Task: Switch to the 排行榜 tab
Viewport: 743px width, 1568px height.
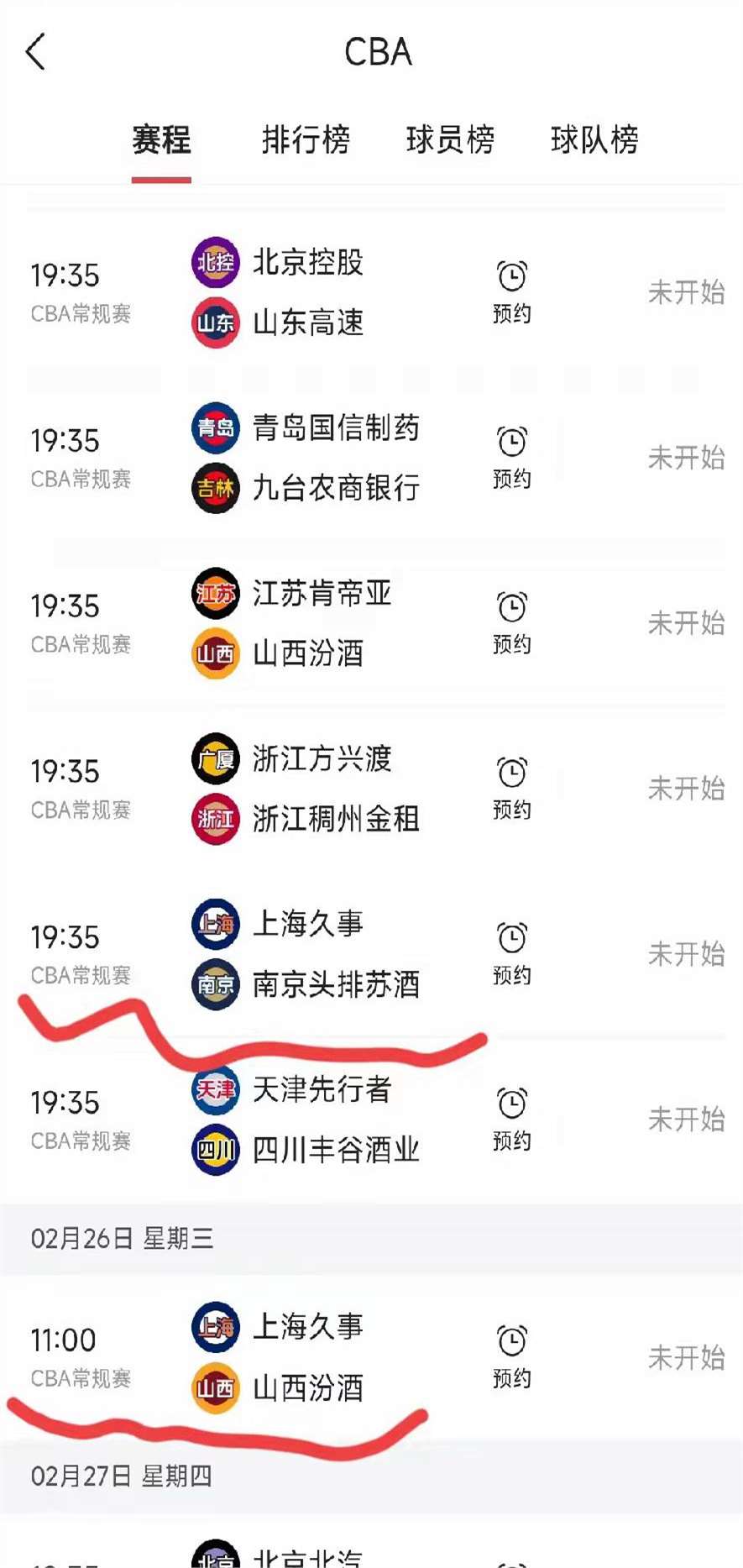Action: 306,139
